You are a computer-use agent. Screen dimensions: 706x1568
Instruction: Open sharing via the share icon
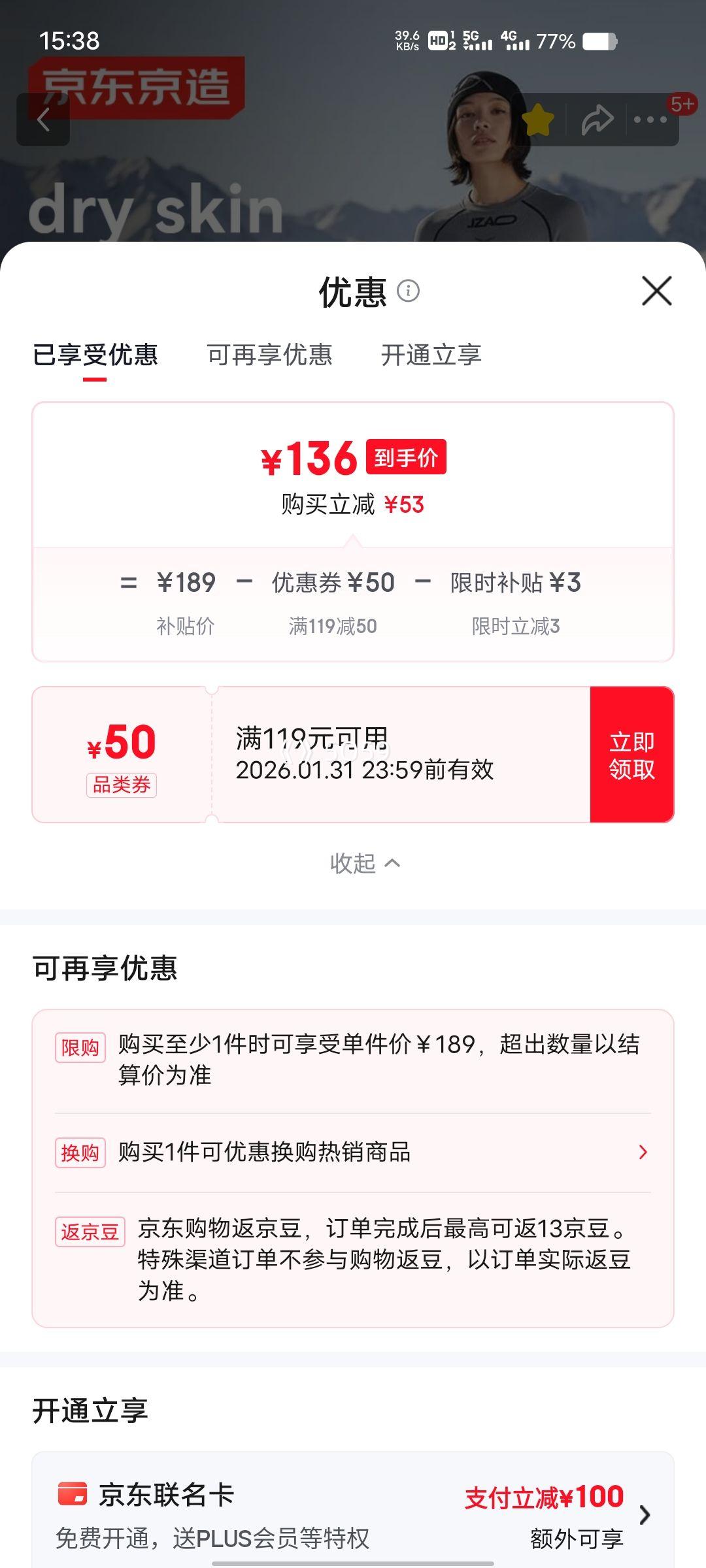click(597, 120)
